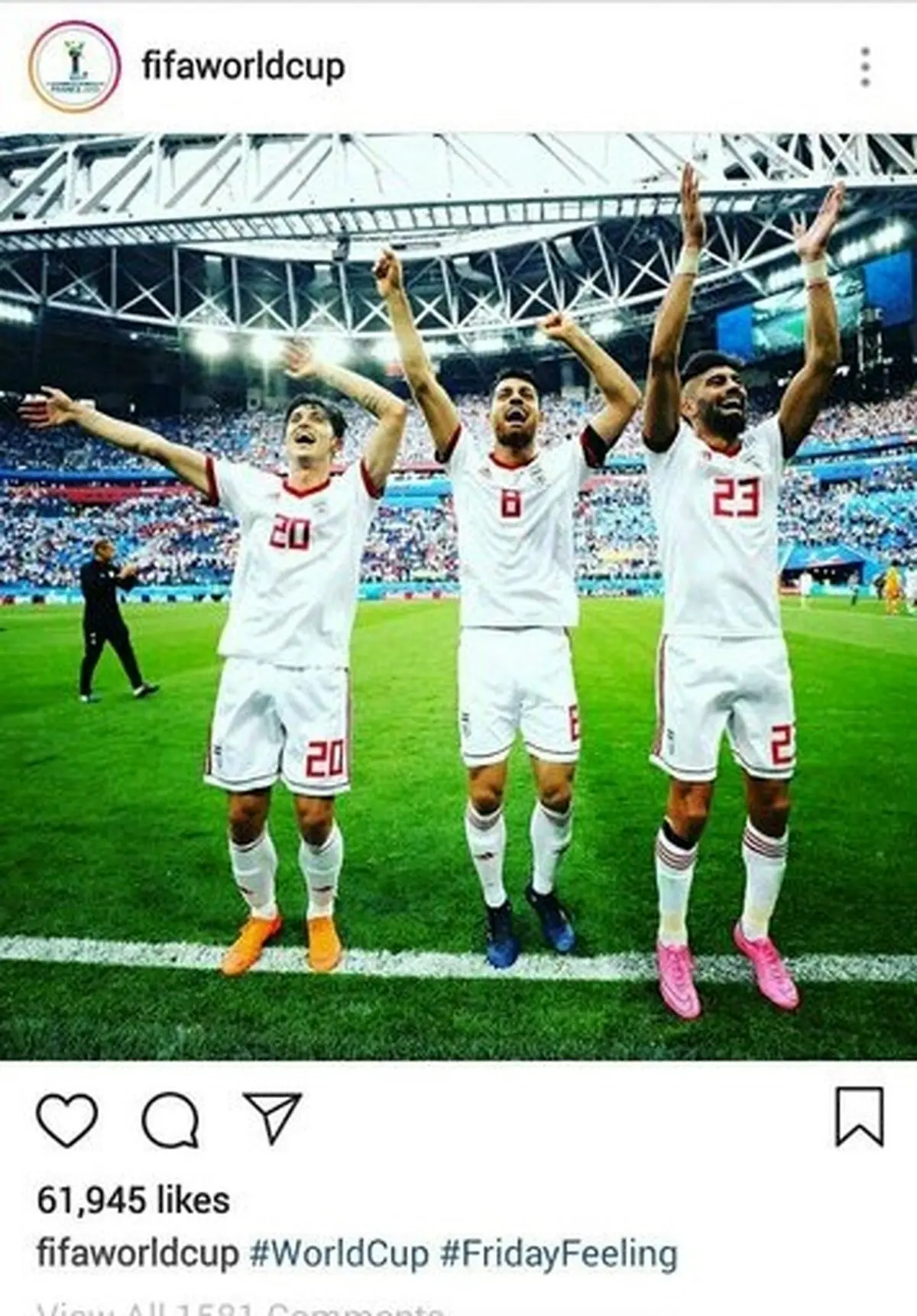Open the post photo of celebrating players

tap(458, 596)
